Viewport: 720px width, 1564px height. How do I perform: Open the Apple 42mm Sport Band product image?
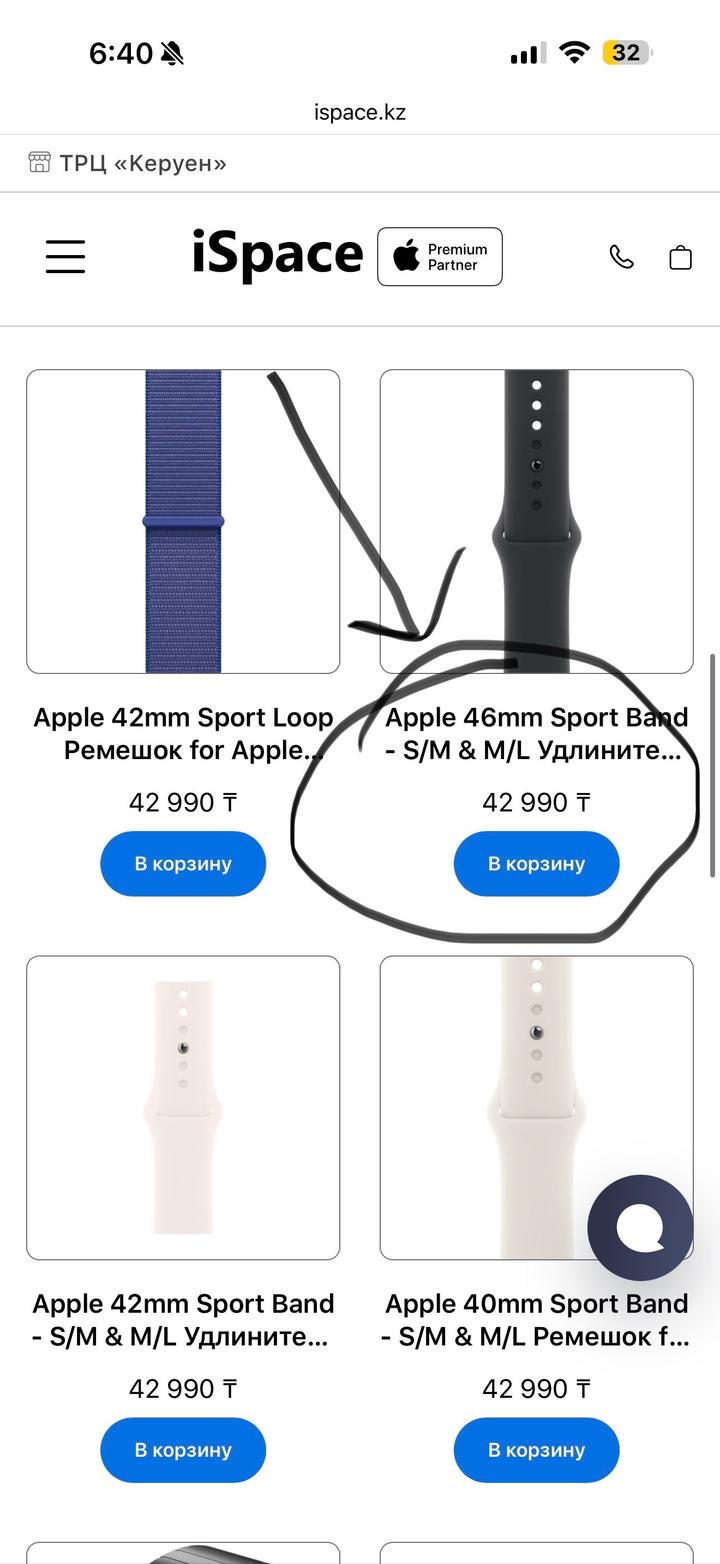tap(183, 1107)
